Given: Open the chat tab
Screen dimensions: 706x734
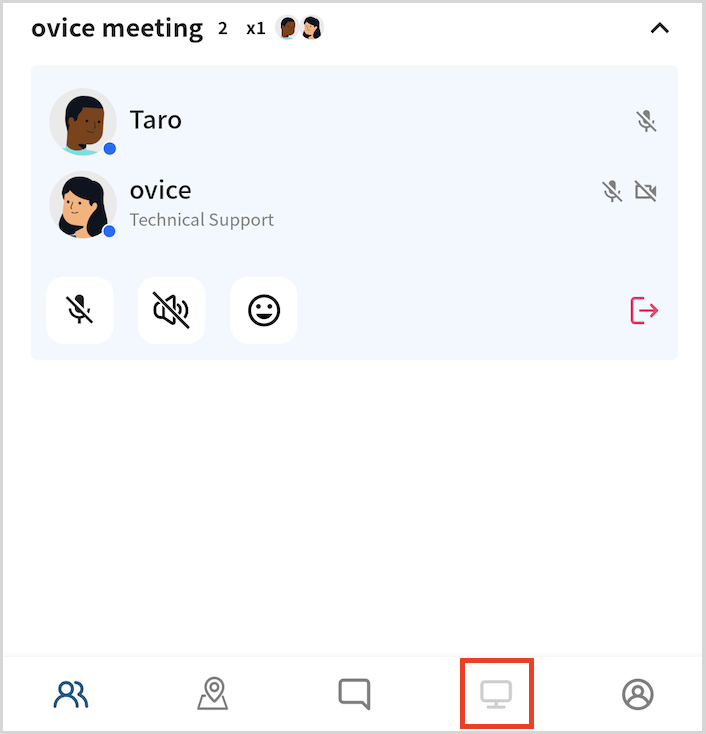Looking at the screenshot, I should point(354,693).
